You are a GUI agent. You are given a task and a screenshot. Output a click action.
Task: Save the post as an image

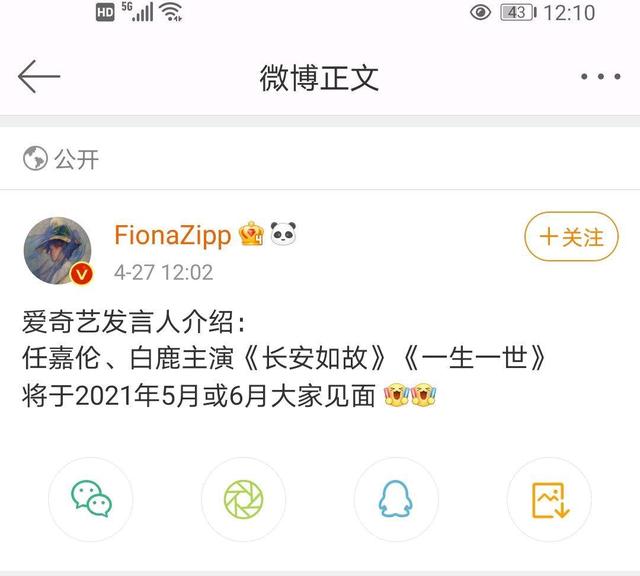click(549, 499)
